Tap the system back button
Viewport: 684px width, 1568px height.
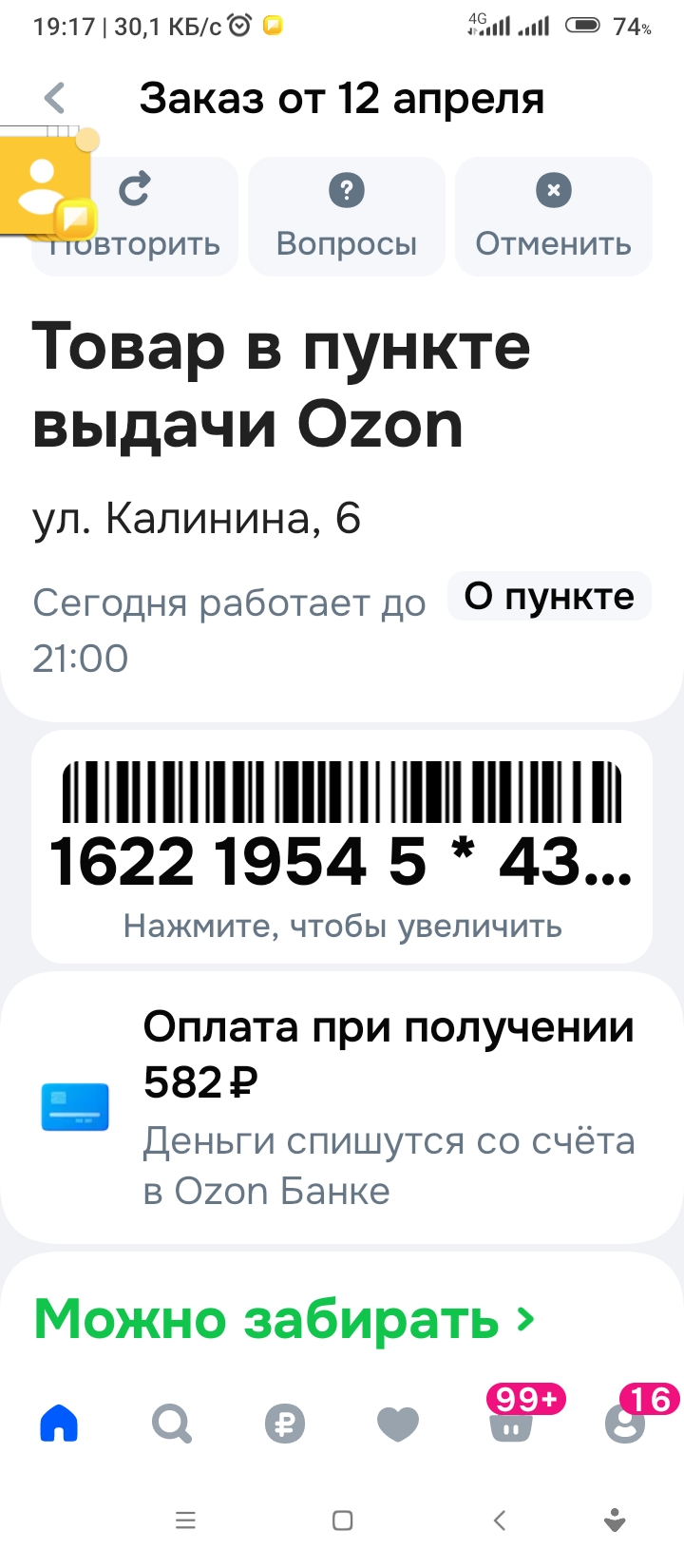pyautogui.click(x=500, y=1520)
